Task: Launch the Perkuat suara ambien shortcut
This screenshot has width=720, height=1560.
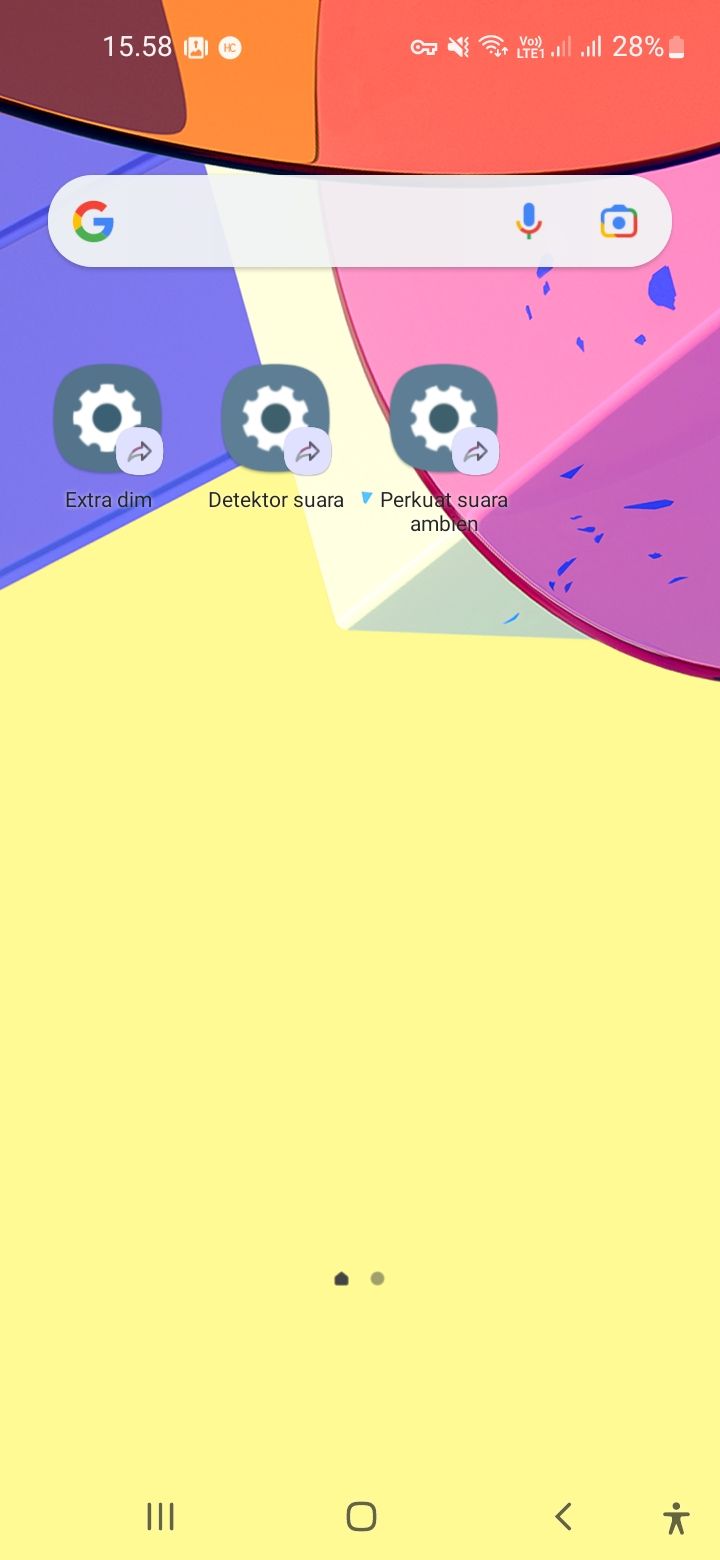Action: pyautogui.click(x=444, y=419)
